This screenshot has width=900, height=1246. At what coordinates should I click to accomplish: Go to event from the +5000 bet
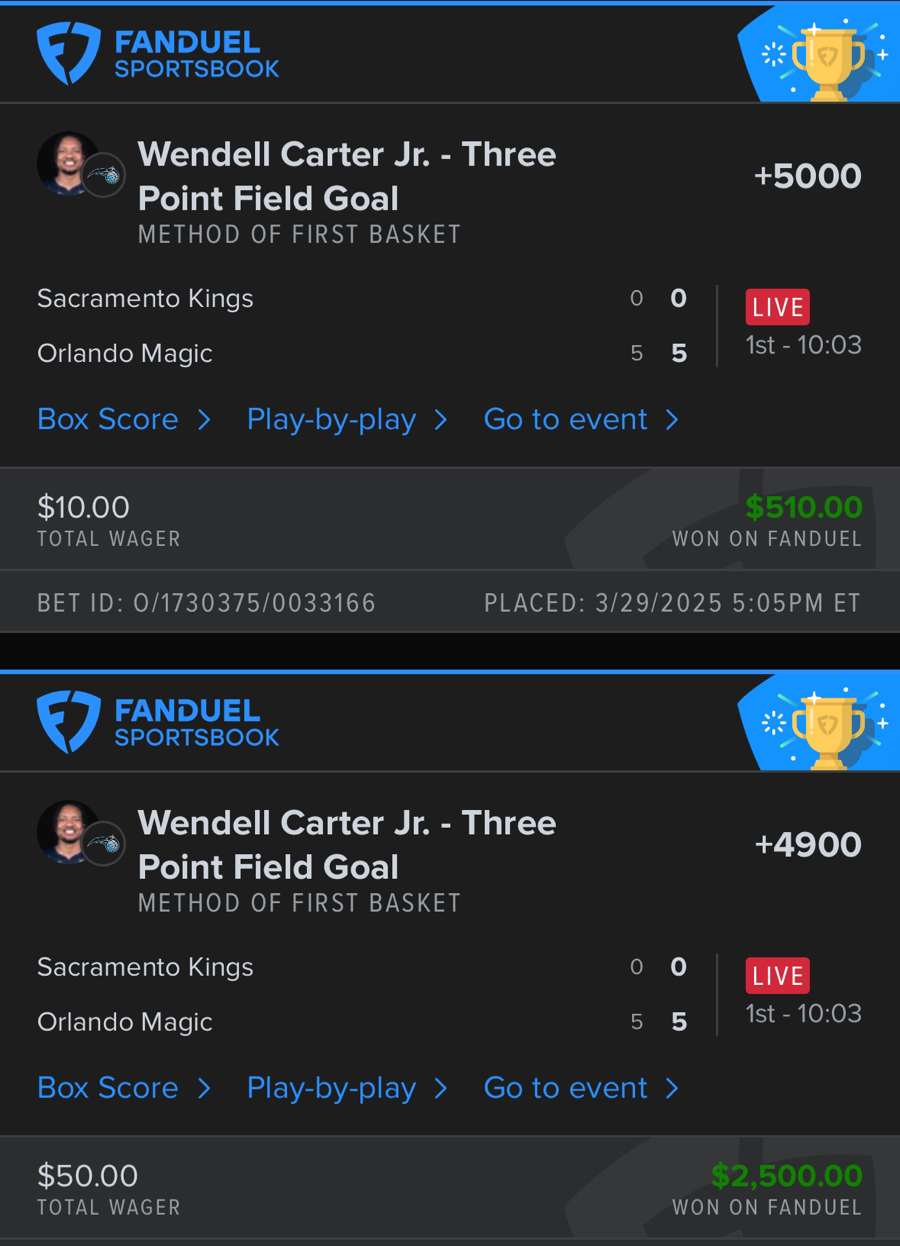tap(580, 420)
